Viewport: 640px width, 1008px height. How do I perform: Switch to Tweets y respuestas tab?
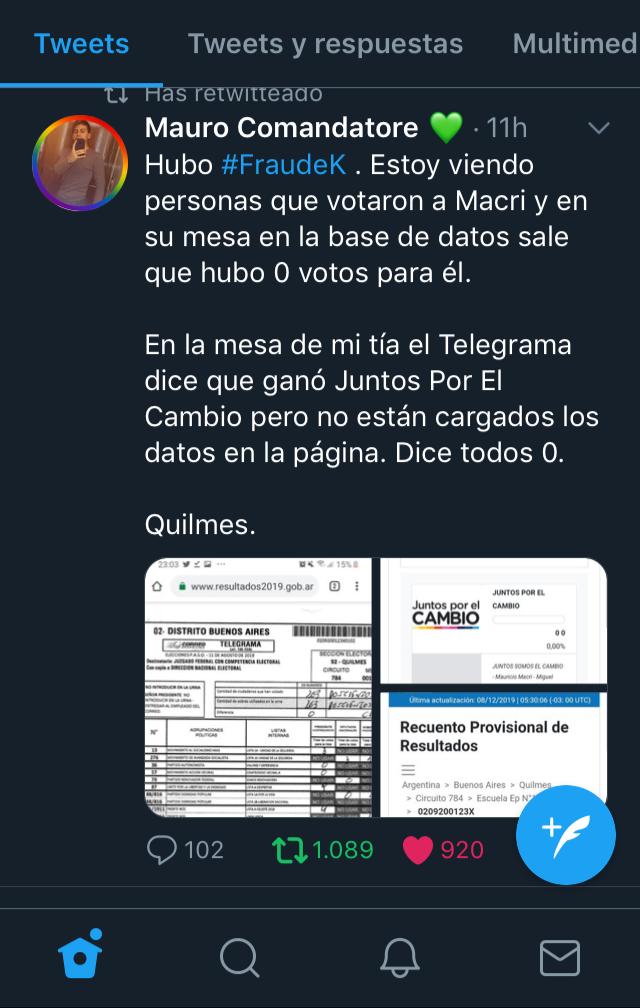click(325, 44)
